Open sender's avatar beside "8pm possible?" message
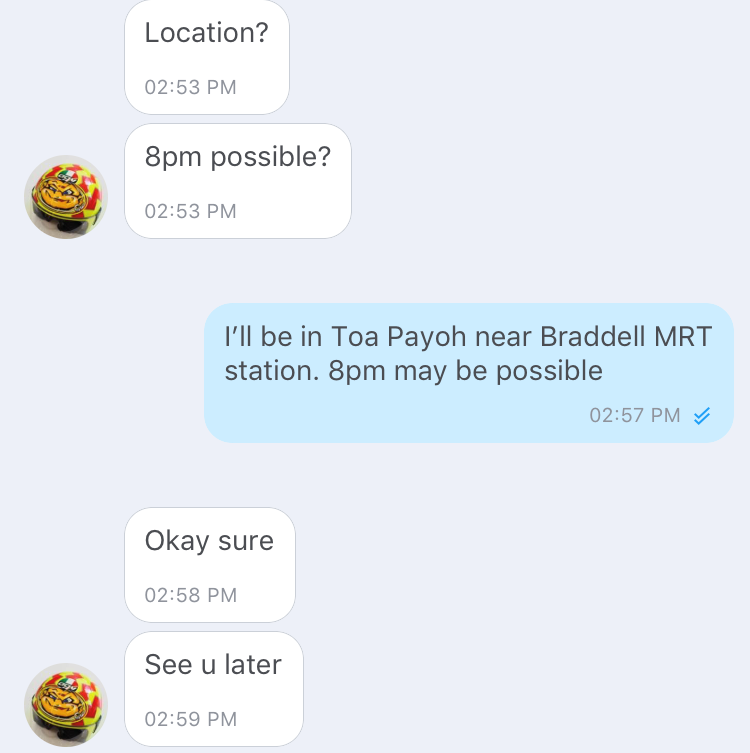 66,197
